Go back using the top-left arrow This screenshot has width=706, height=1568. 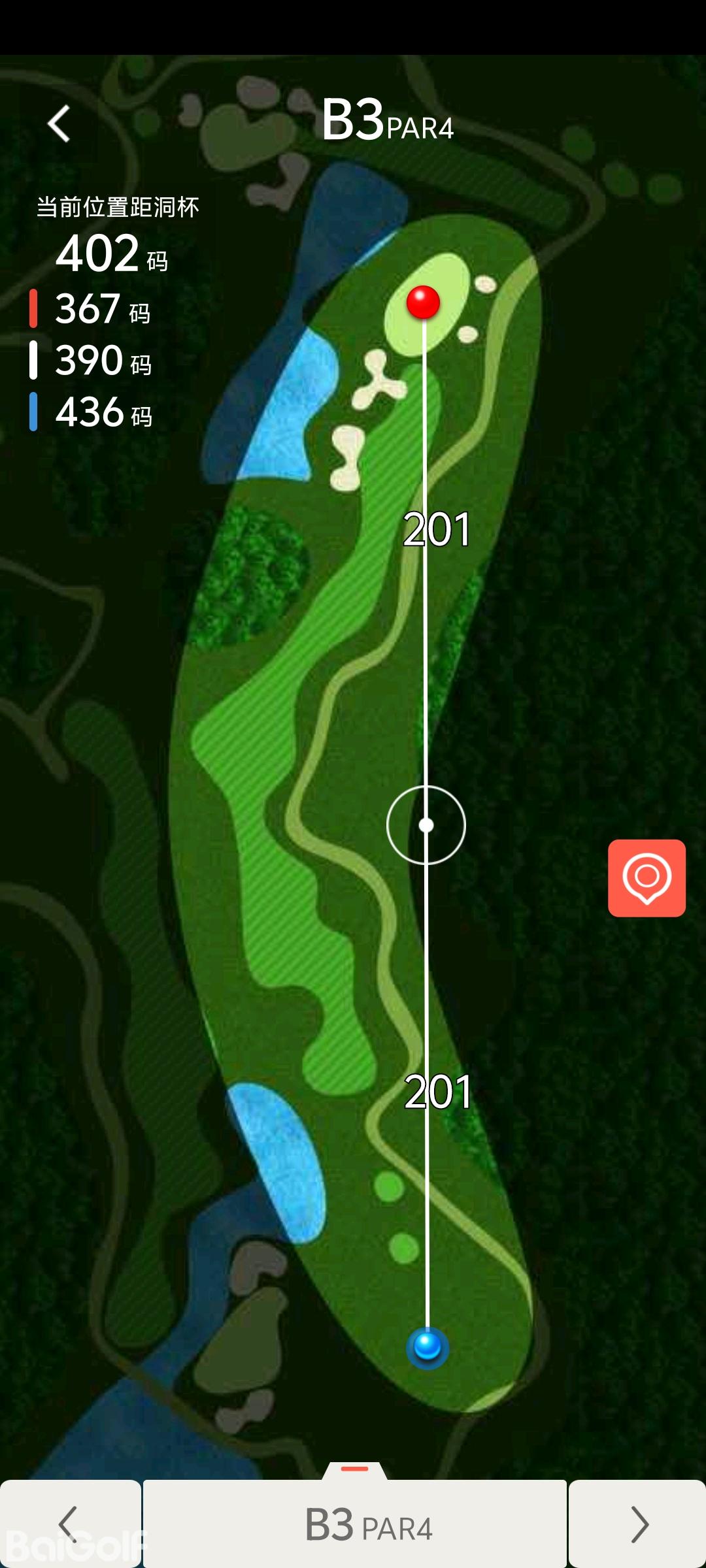(59, 123)
